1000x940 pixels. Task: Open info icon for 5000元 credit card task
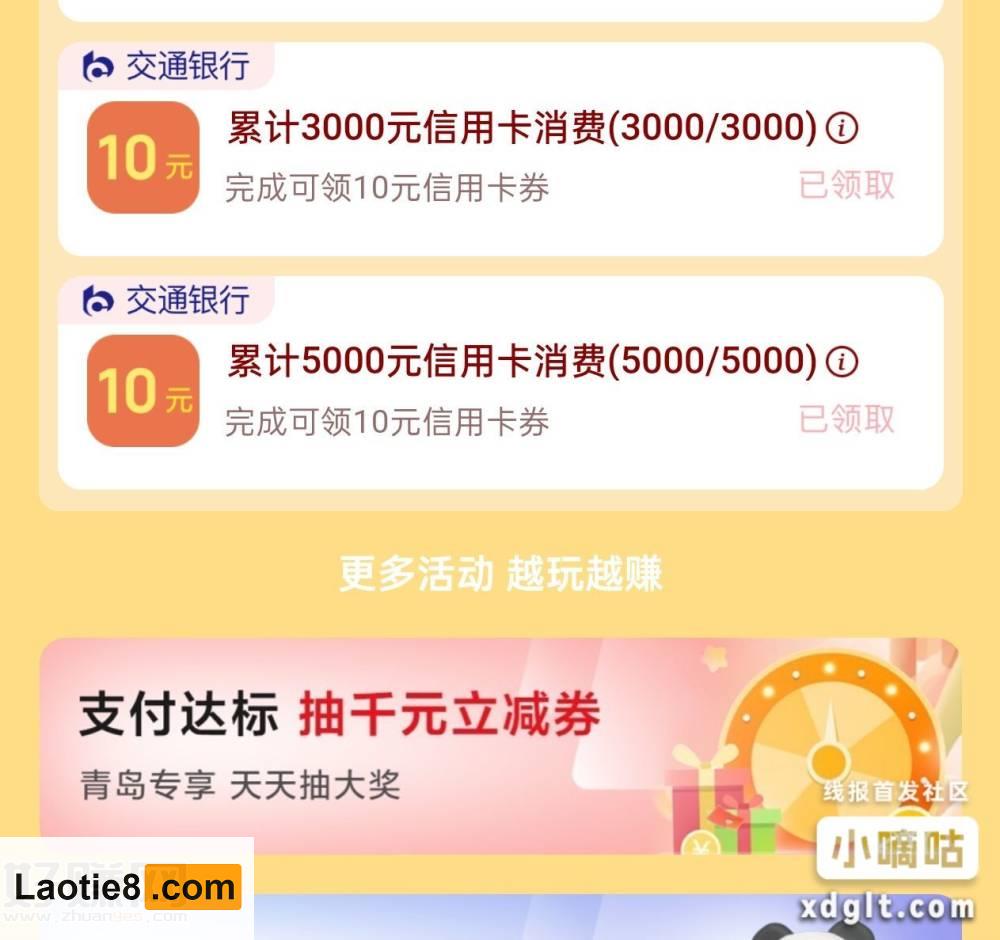[x=842, y=362]
